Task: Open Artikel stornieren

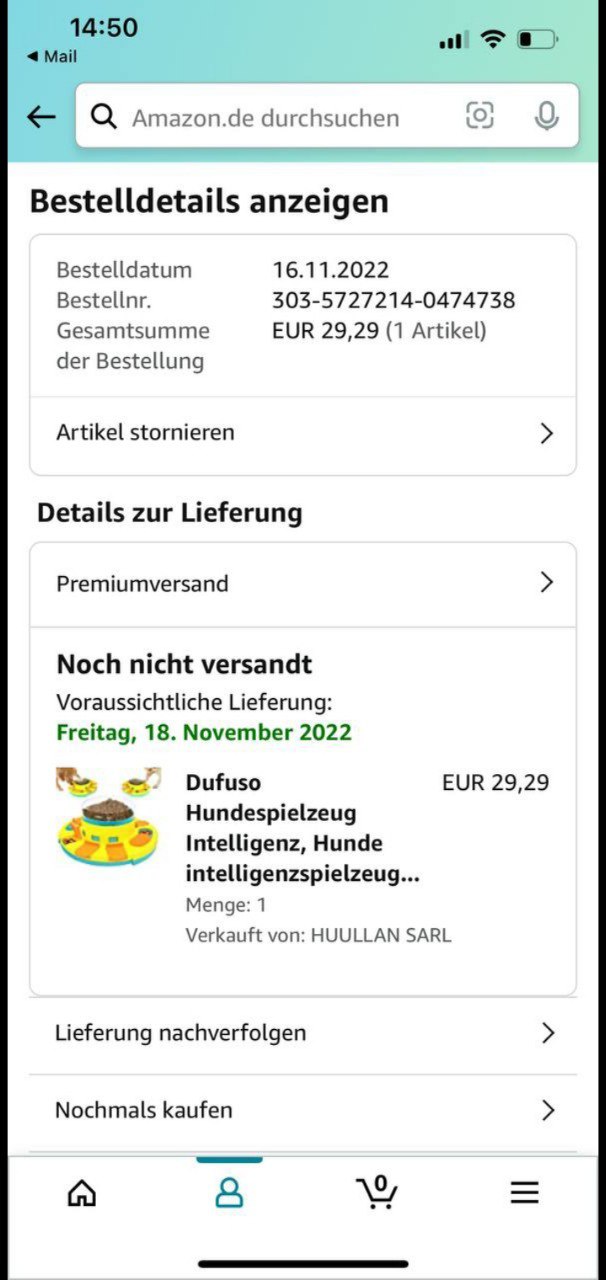Action: pos(303,433)
